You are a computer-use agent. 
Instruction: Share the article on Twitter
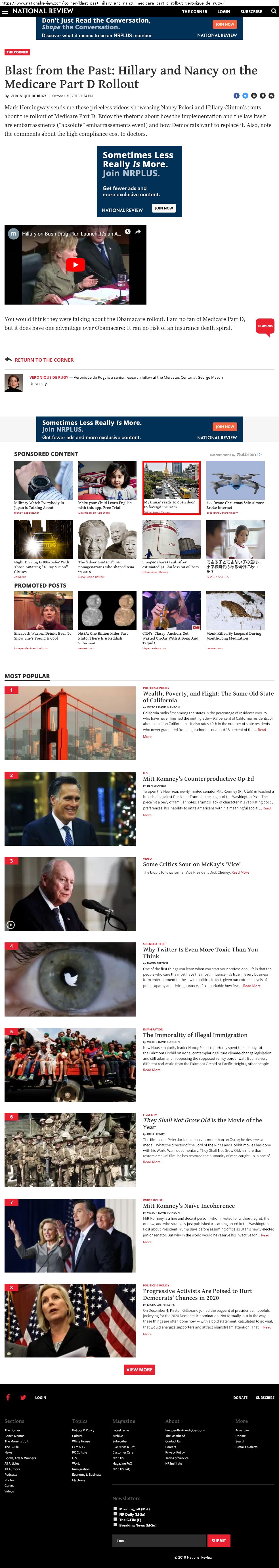(246, 95)
